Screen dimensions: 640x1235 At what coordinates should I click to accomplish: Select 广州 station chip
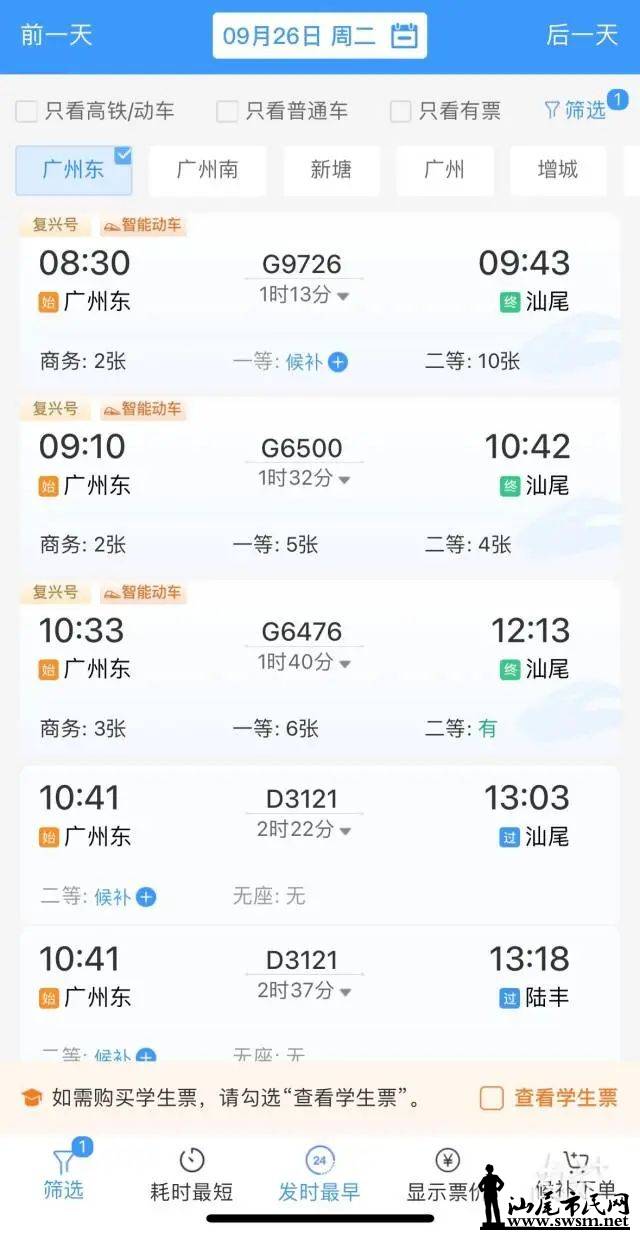point(444,170)
